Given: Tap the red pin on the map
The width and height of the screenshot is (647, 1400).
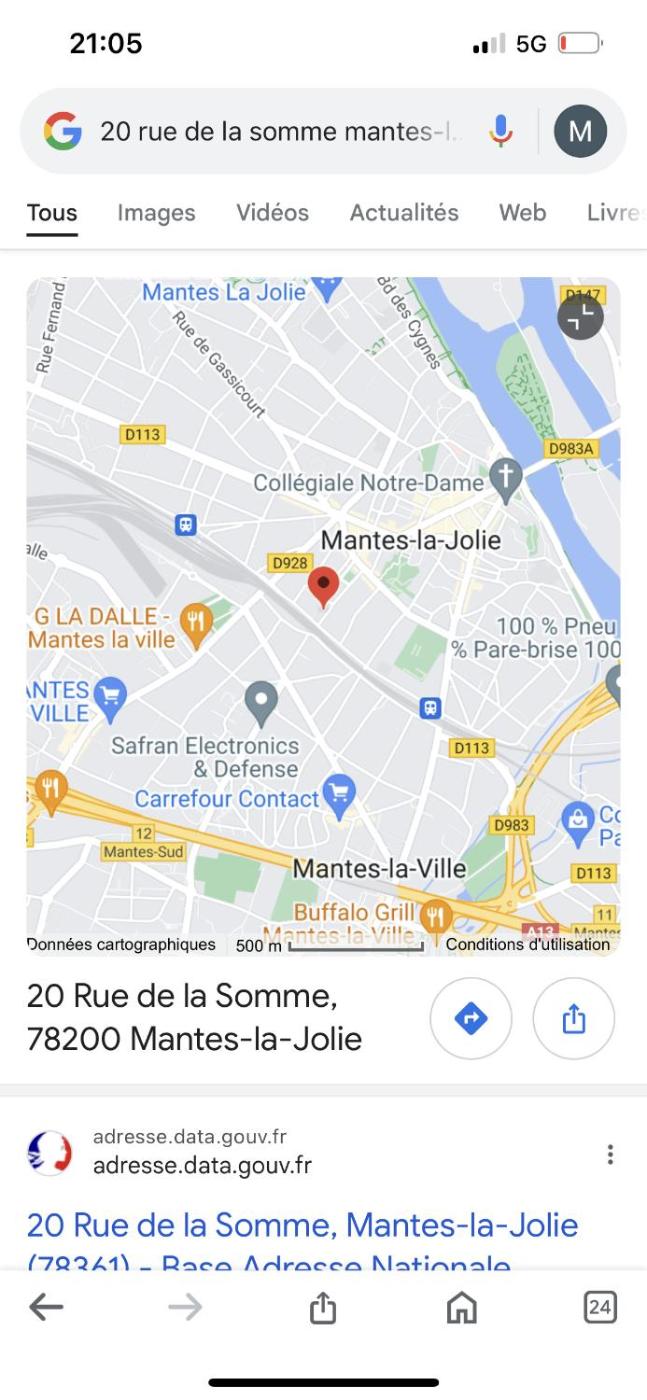Looking at the screenshot, I should point(323,586).
